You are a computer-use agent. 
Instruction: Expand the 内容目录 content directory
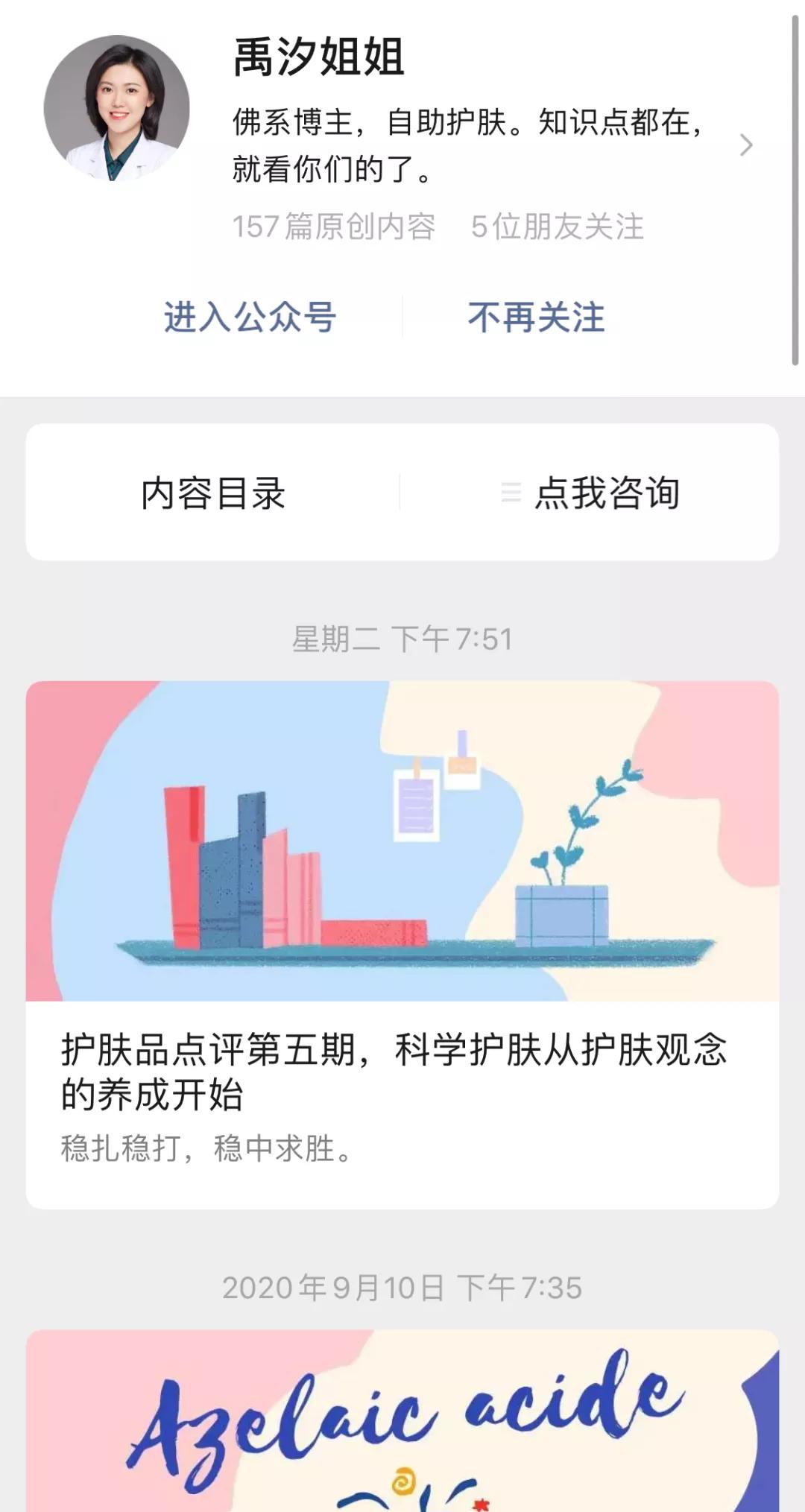coord(215,493)
